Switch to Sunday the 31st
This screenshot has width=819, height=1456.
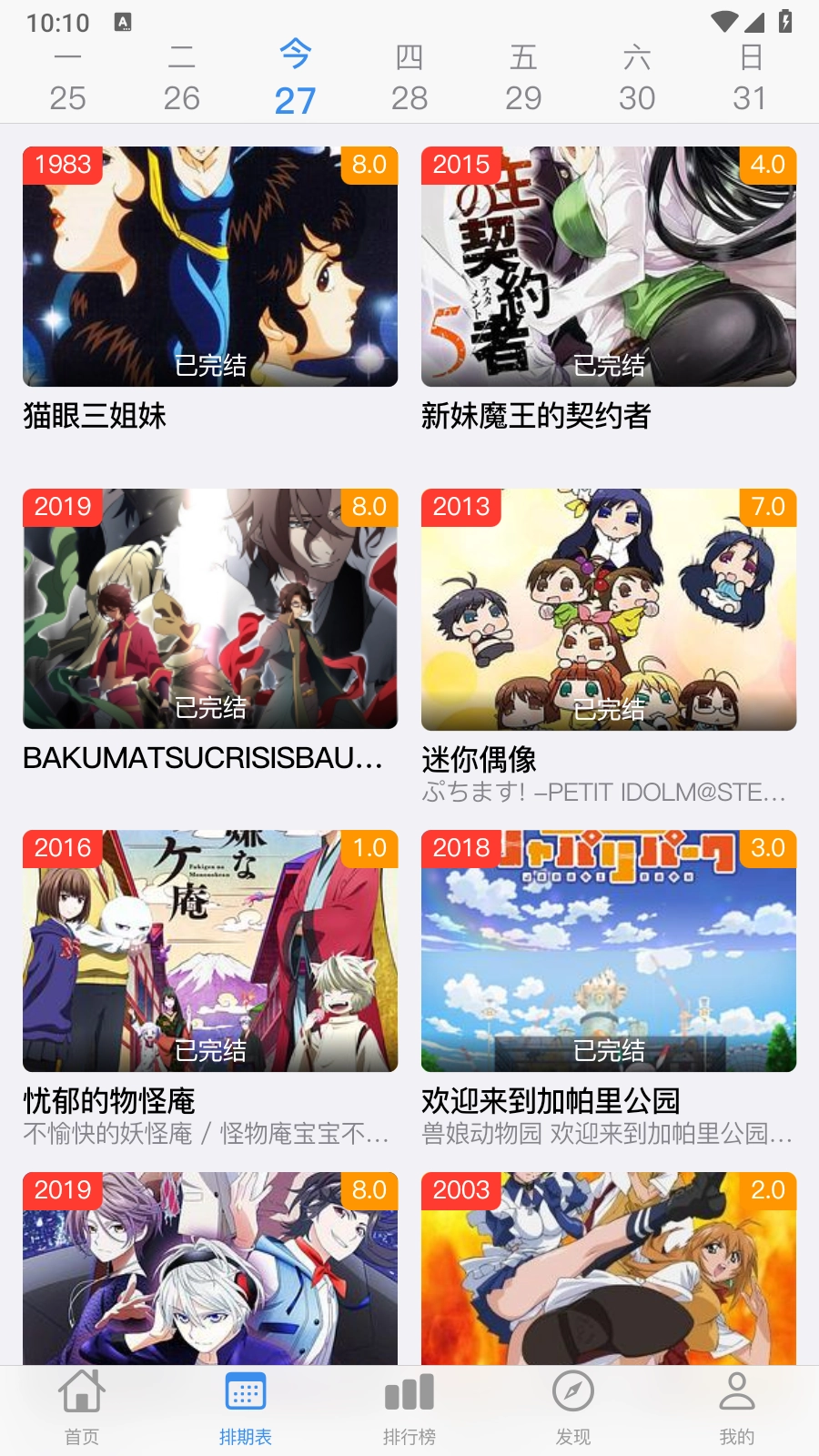click(750, 79)
